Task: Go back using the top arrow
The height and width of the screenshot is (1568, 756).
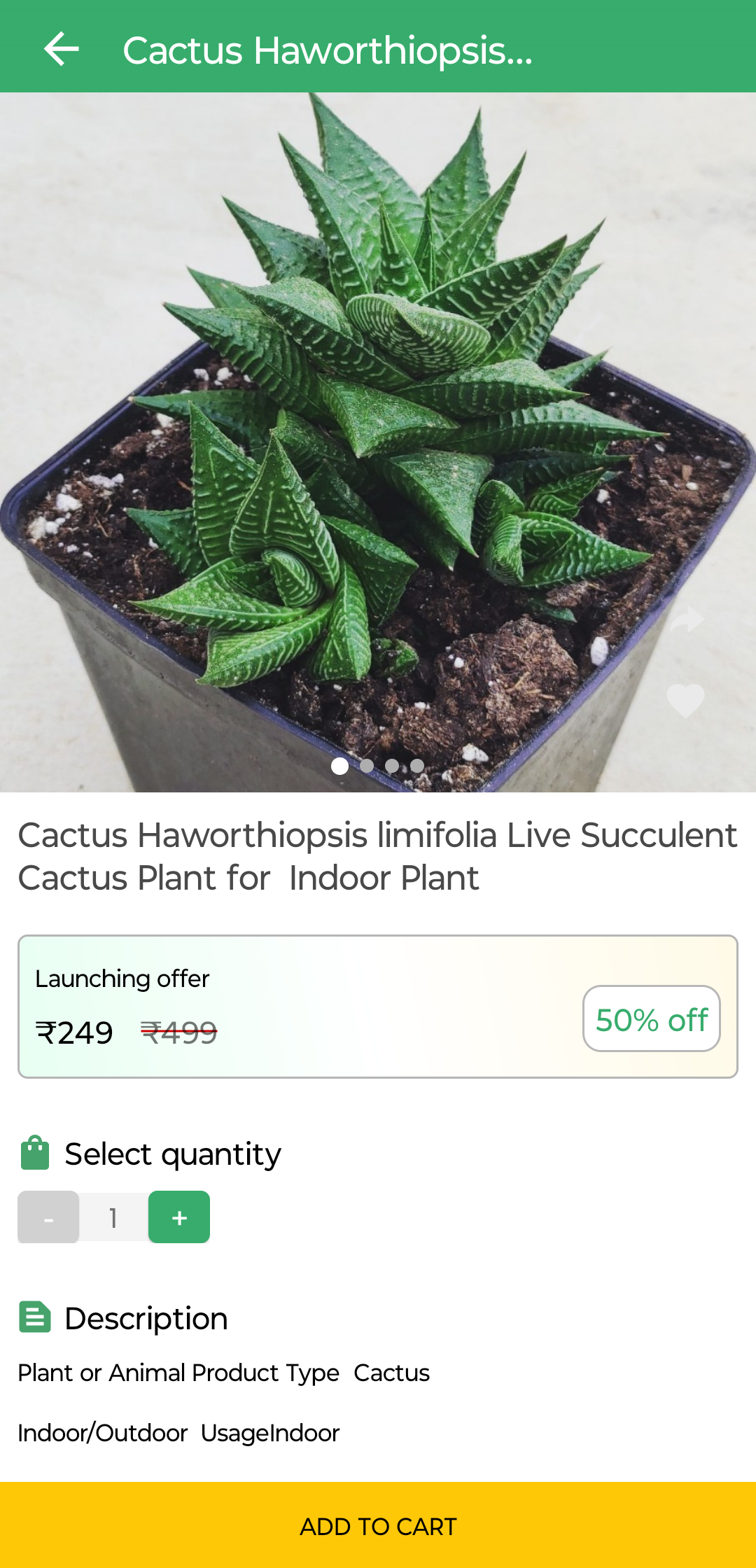Action: [62, 49]
